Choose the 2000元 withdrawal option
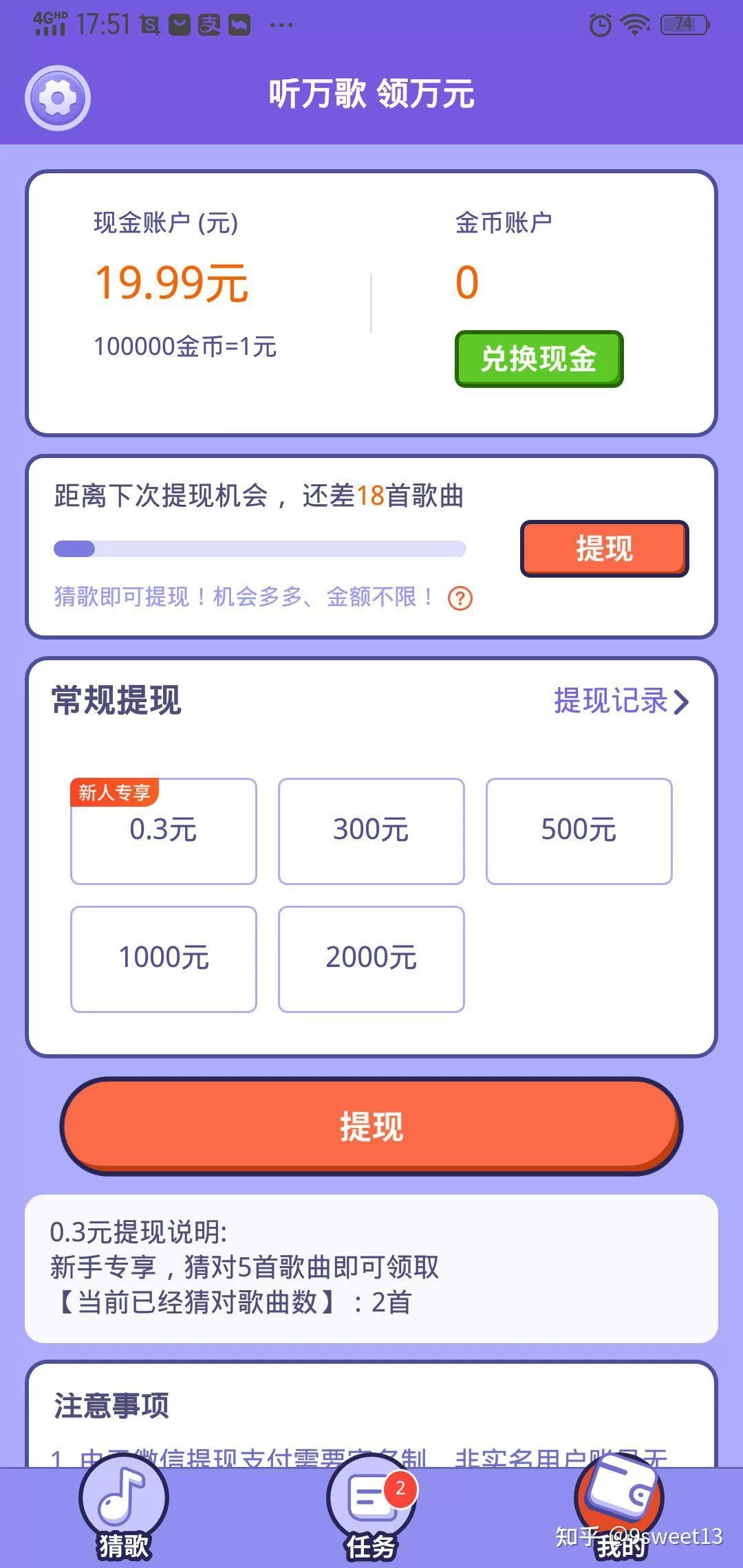Viewport: 743px width, 1568px height. (370, 958)
